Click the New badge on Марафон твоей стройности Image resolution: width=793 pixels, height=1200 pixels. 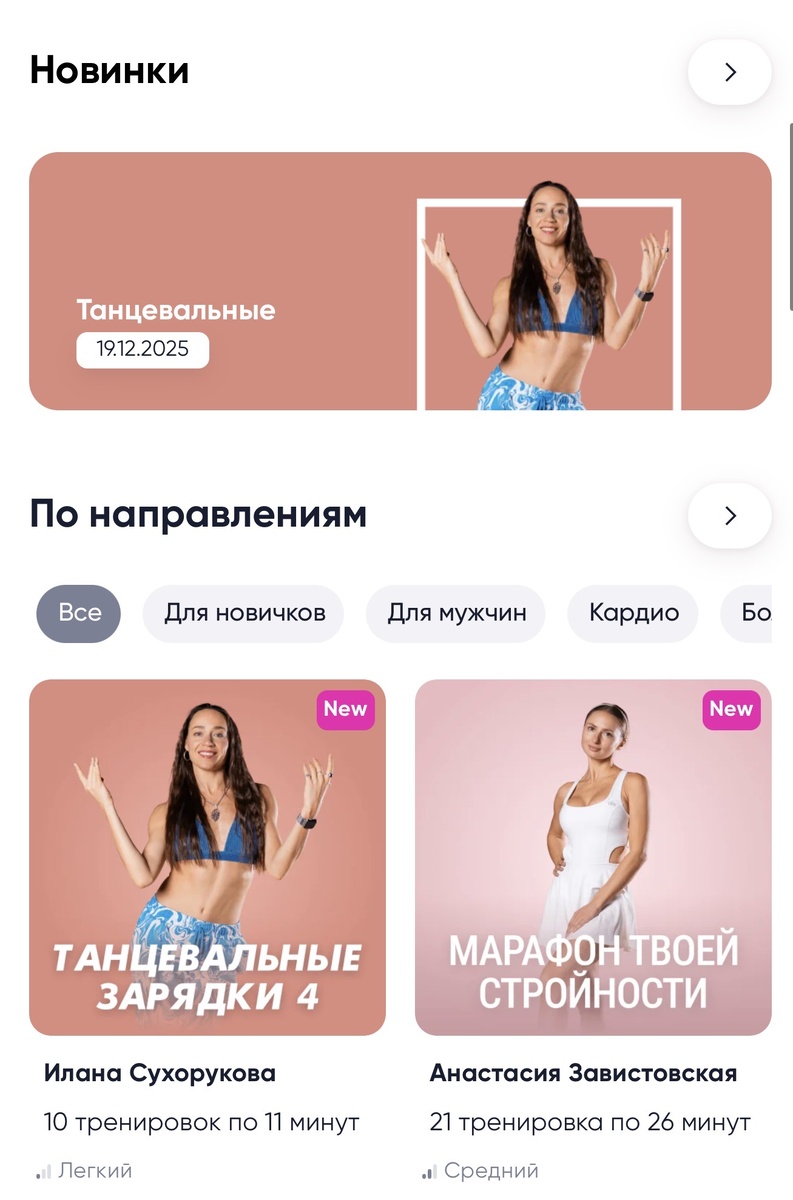point(731,710)
